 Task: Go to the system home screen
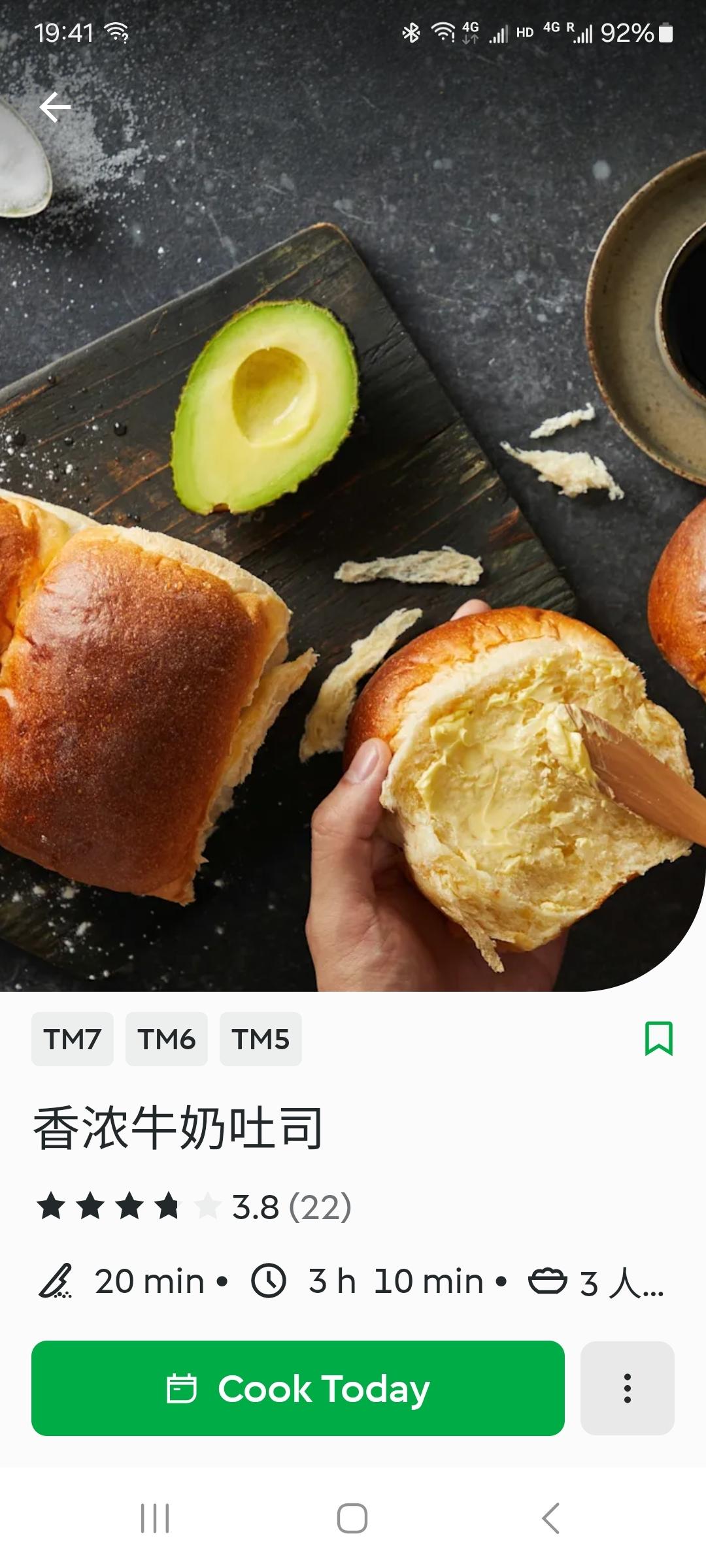[x=352, y=1518]
